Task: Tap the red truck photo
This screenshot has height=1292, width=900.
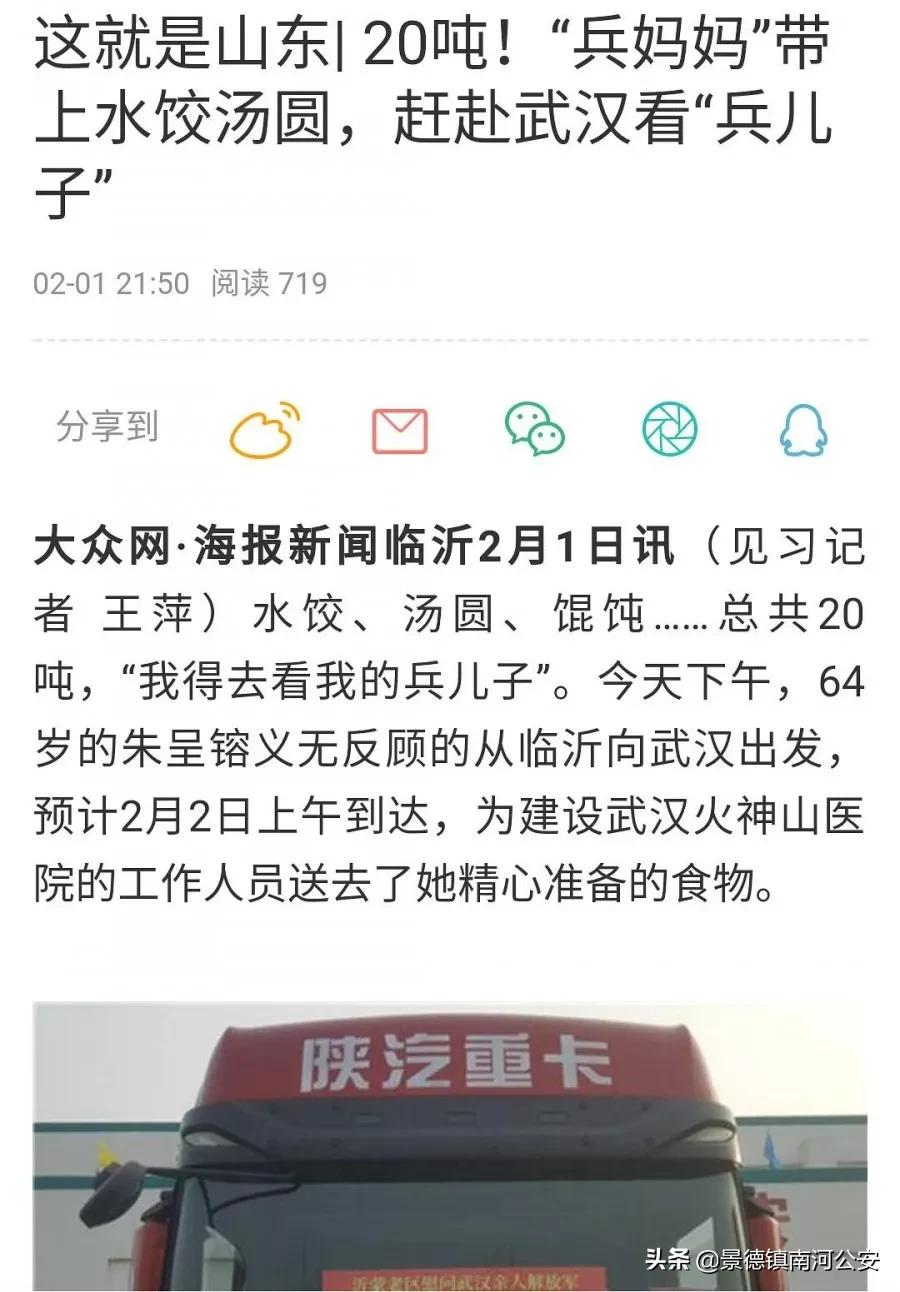Action: click(450, 1140)
